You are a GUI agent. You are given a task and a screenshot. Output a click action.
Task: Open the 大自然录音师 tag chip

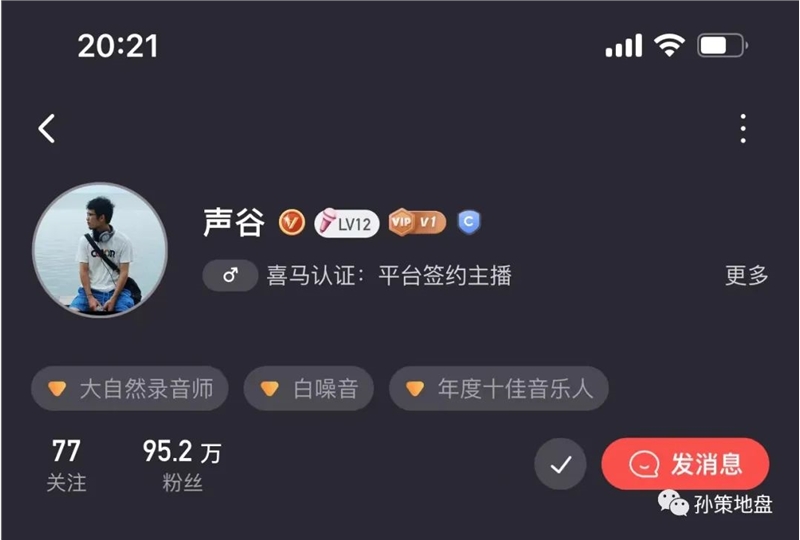(x=130, y=389)
